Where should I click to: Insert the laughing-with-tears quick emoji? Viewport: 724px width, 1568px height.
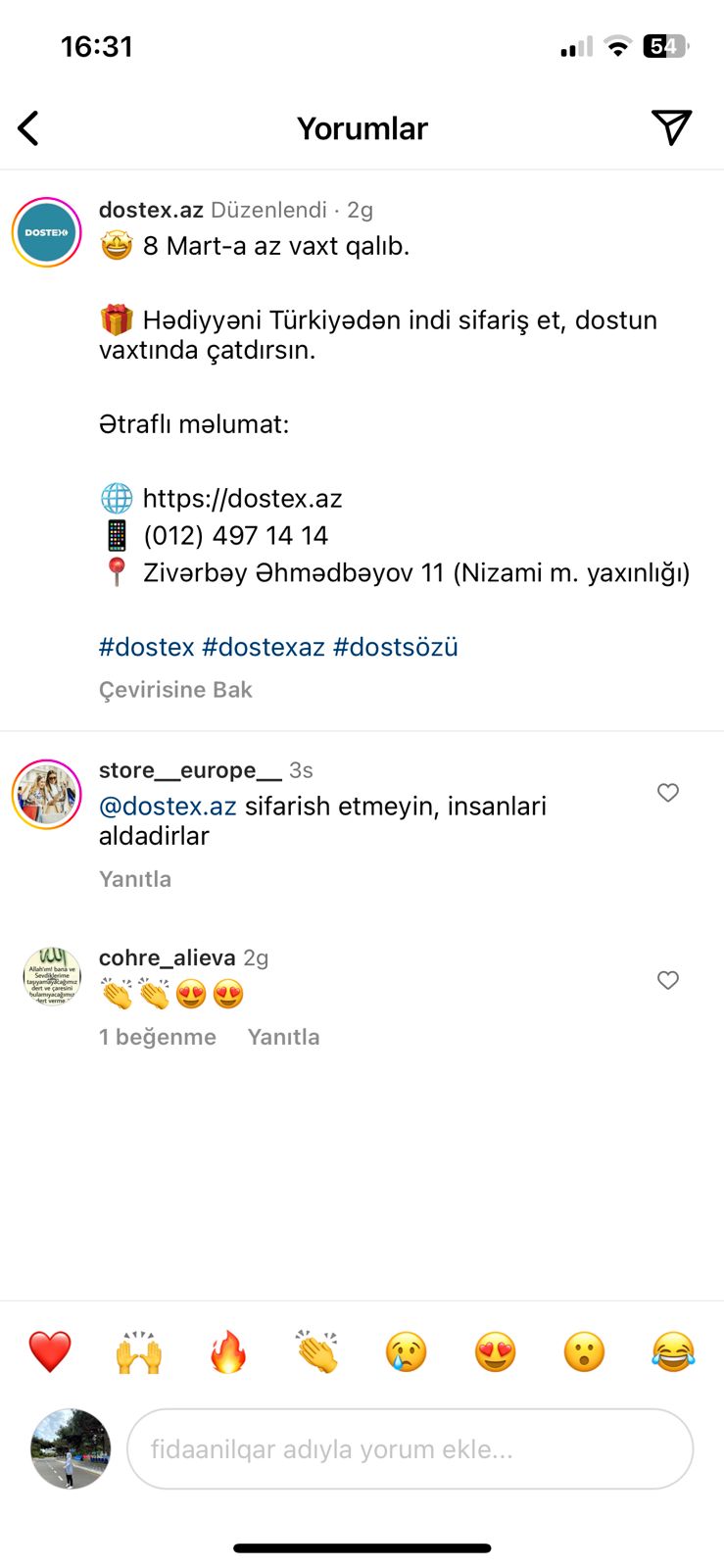point(673,1352)
